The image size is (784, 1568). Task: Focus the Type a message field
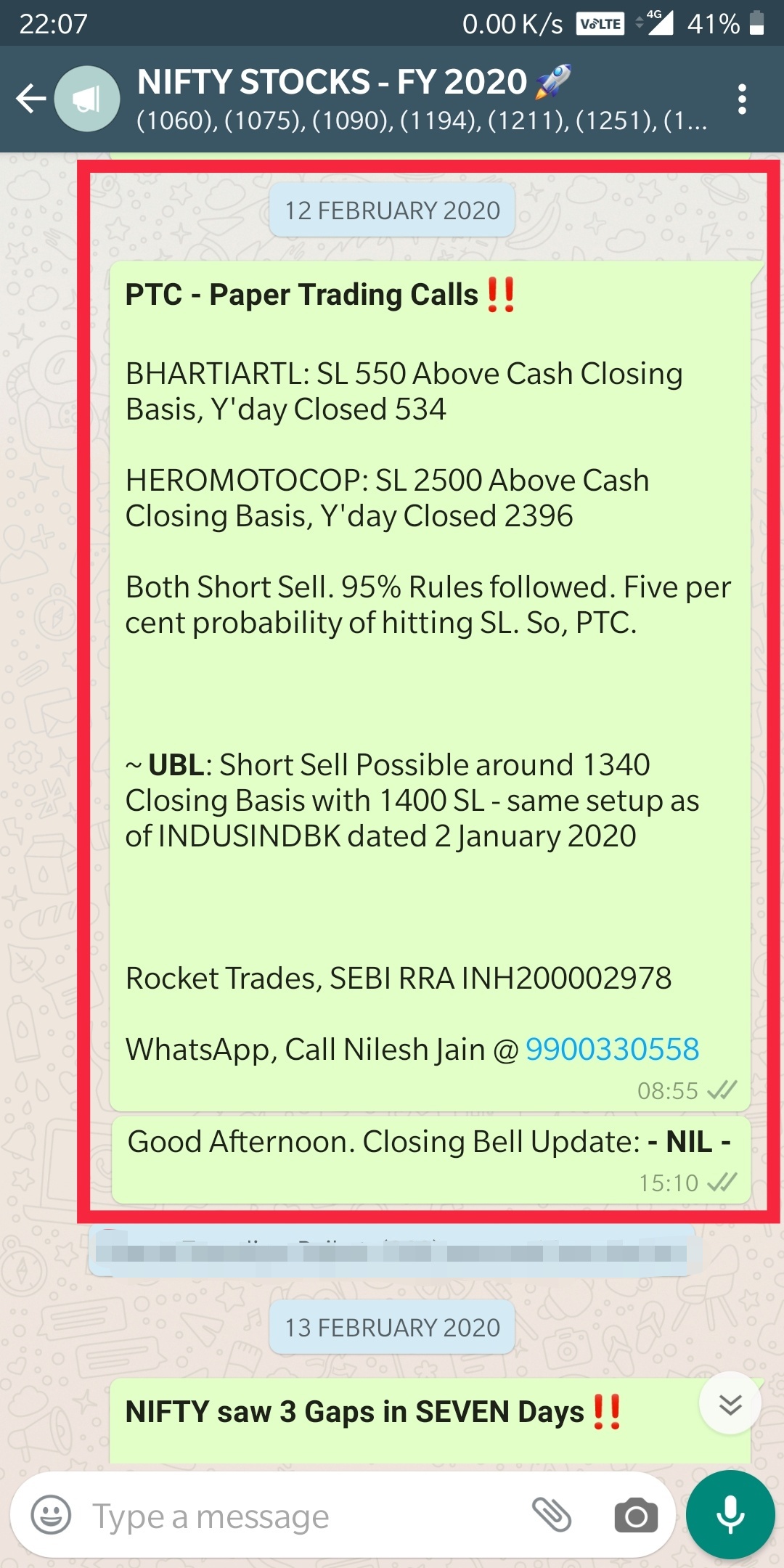point(290,1516)
